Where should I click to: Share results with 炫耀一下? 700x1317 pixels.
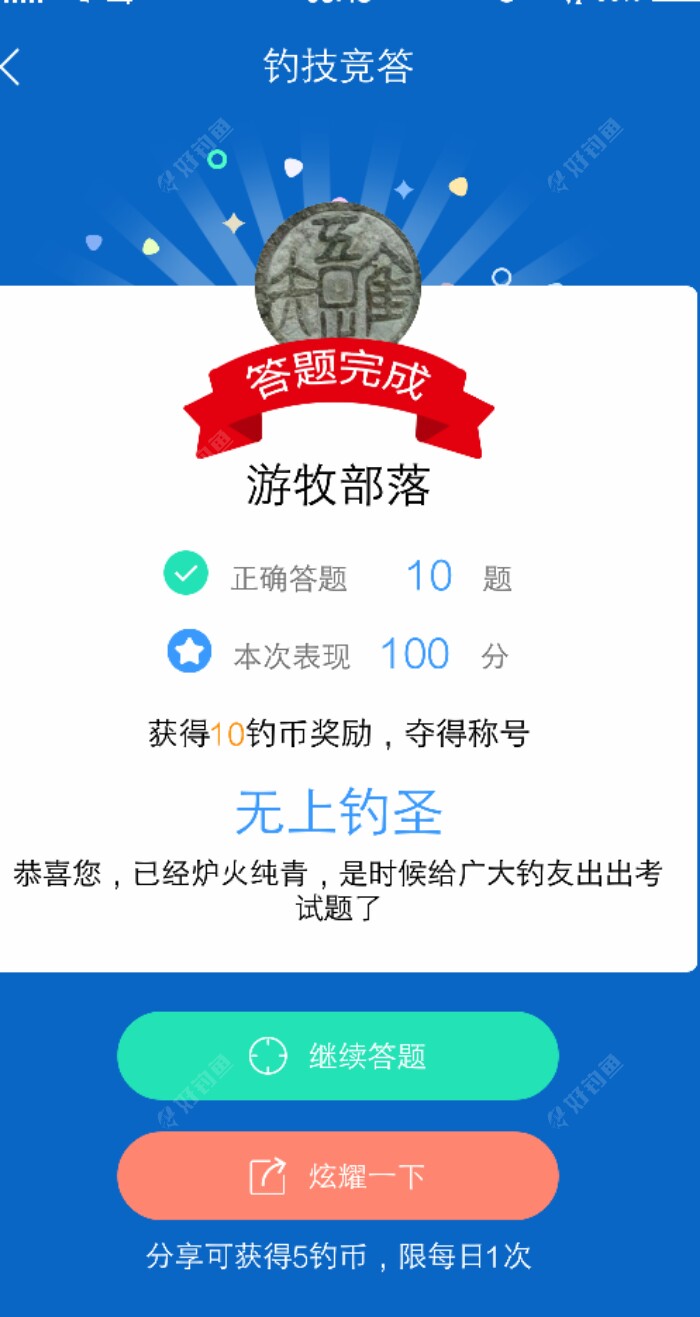pos(338,1176)
